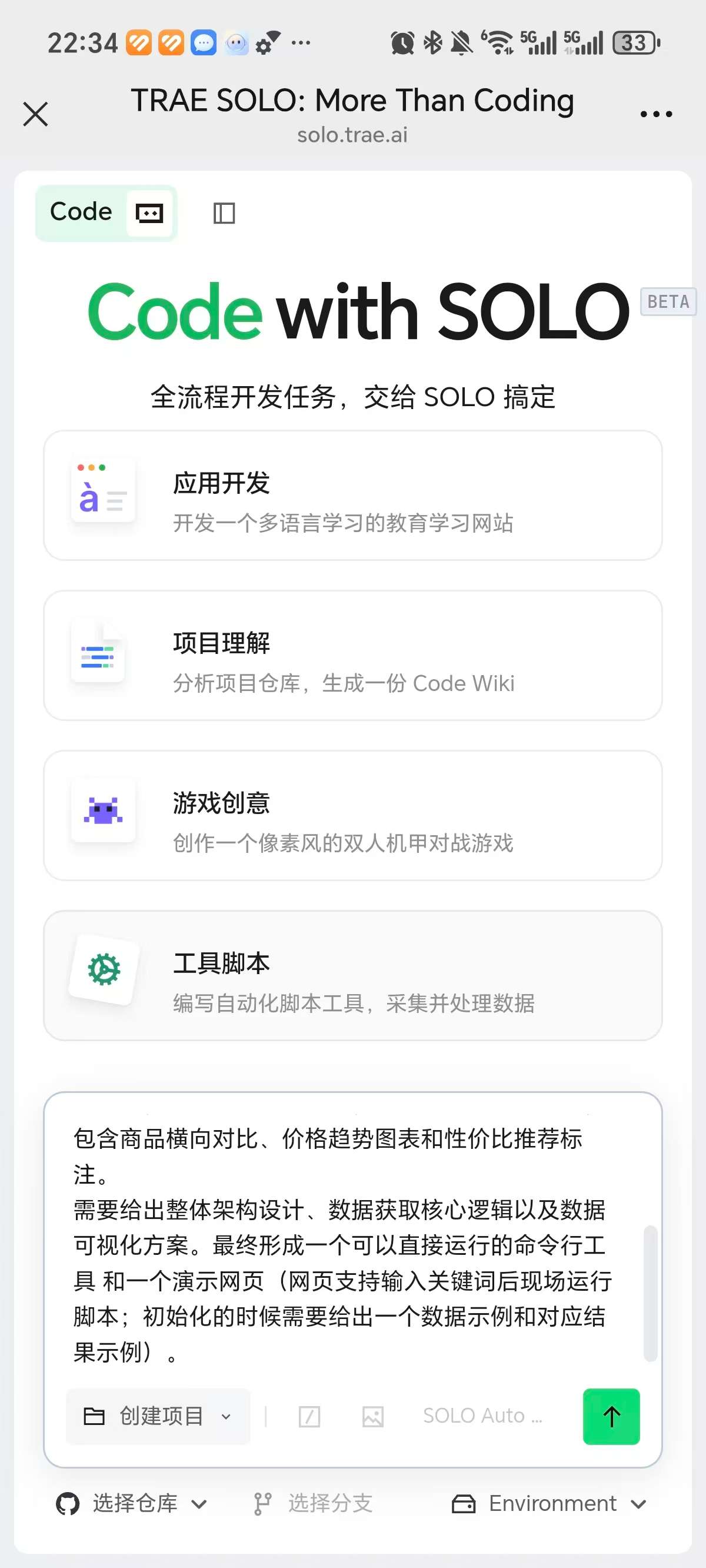Choose the 项目理解 example card
The width and height of the screenshot is (706, 1568).
point(353,656)
